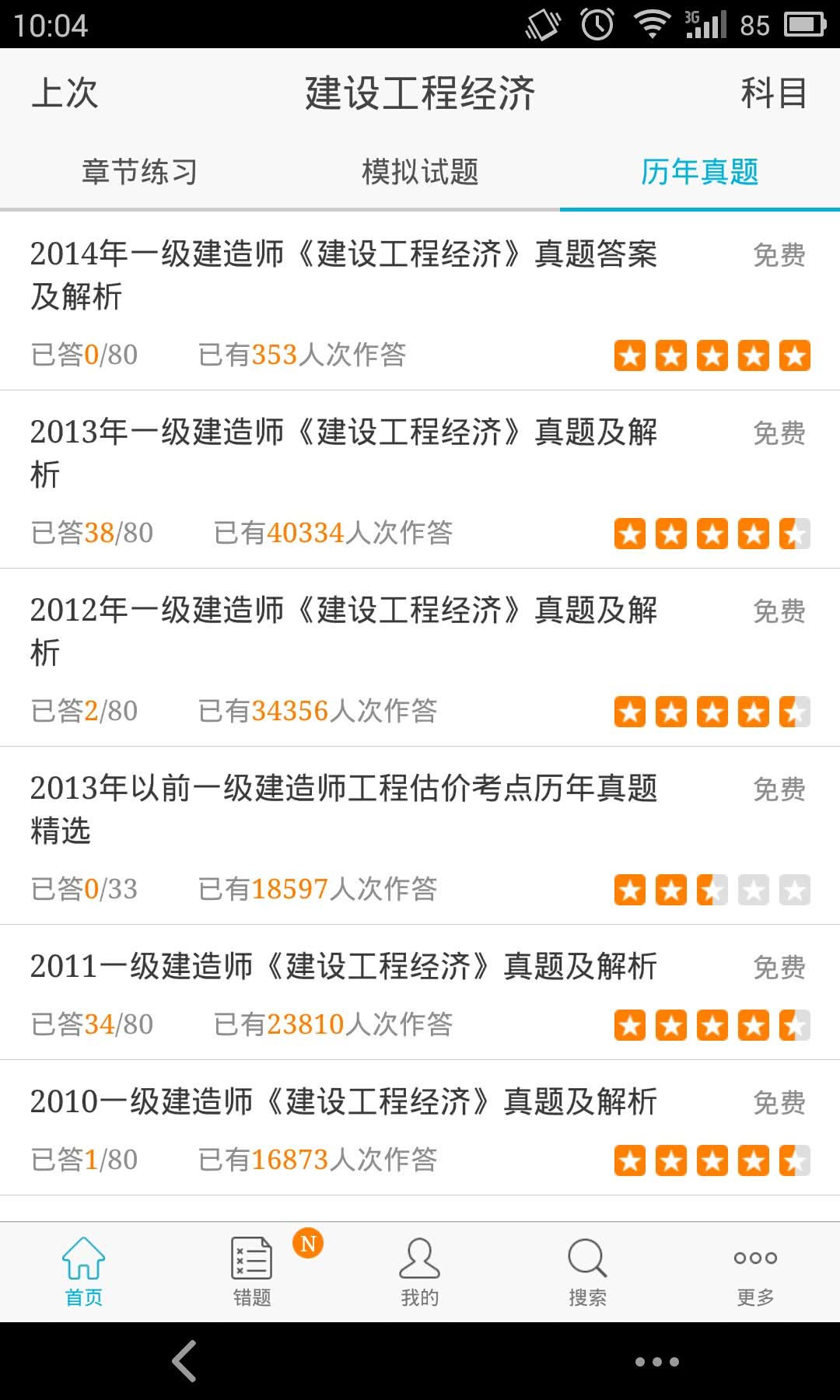Open the 2012年一级建造师 真题及解析 exam
The image size is (840, 1400).
click(x=344, y=631)
